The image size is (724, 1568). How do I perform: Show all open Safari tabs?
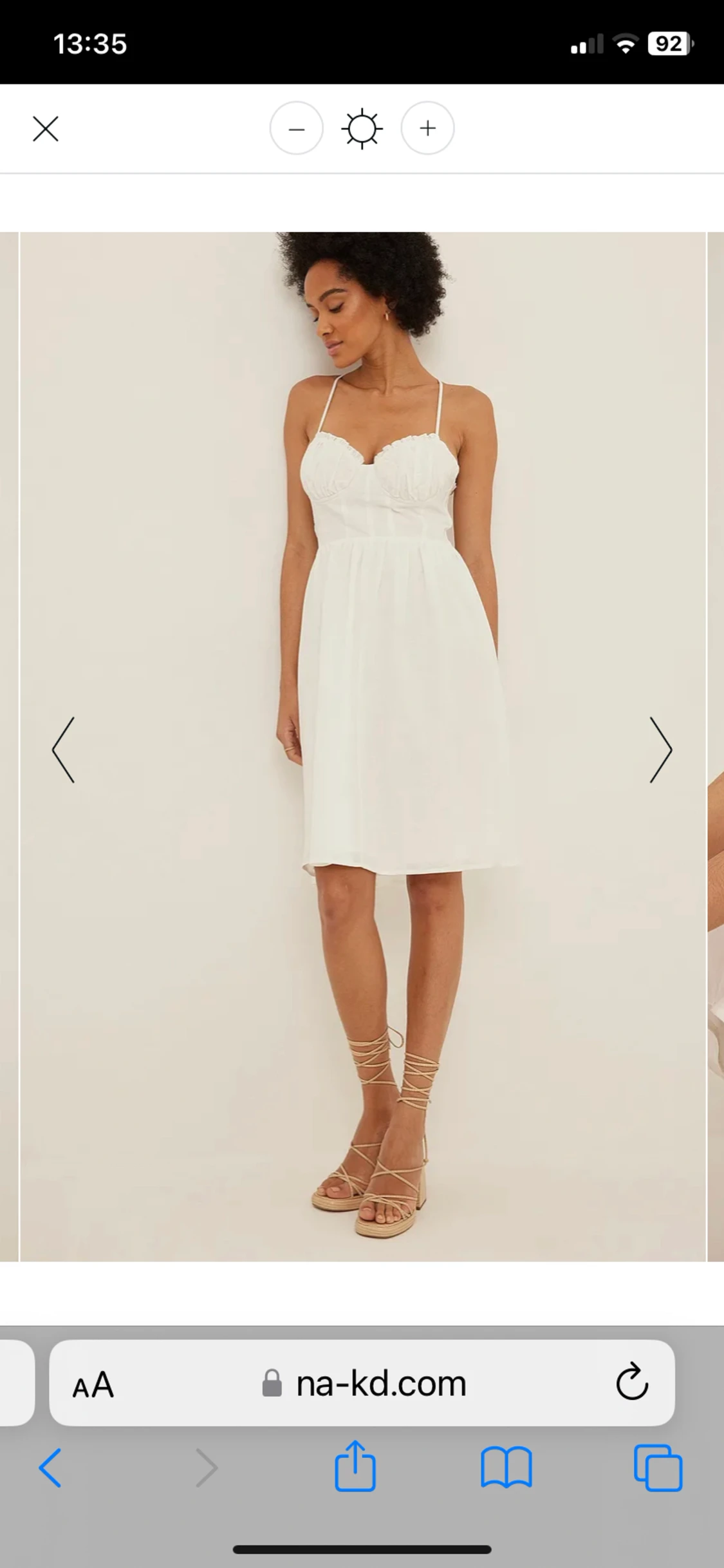(658, 1468)
